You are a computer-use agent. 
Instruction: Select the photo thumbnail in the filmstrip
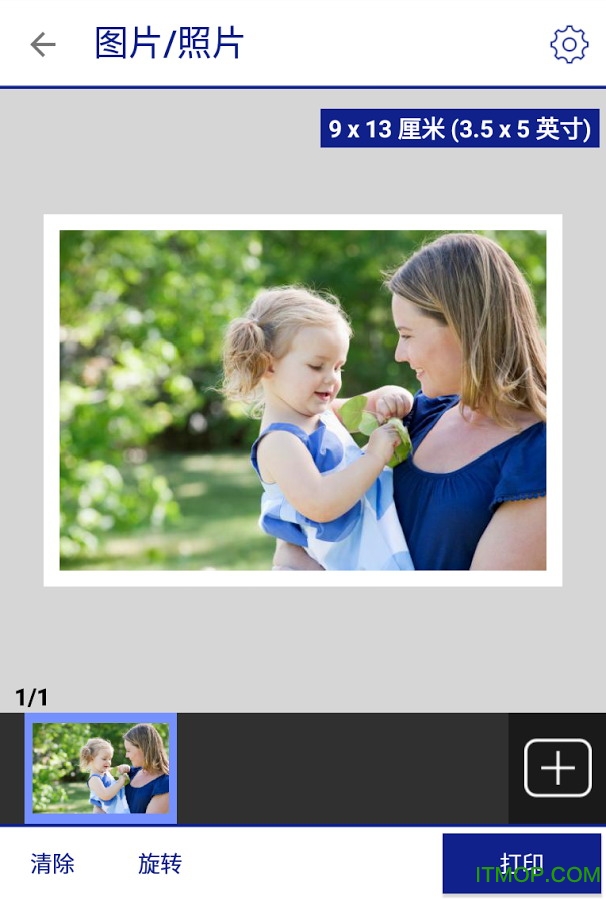[101, 768]
